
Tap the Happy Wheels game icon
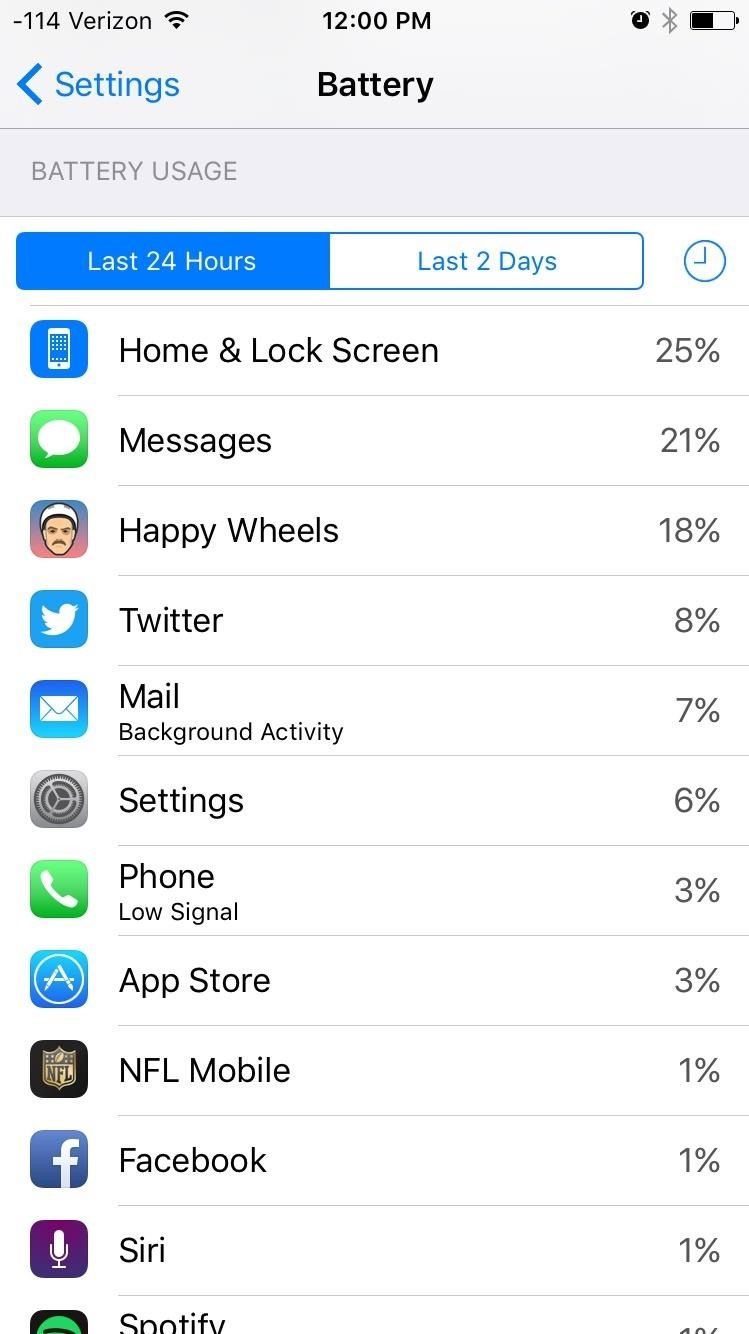pyautogui.click(x=59, y=530)
